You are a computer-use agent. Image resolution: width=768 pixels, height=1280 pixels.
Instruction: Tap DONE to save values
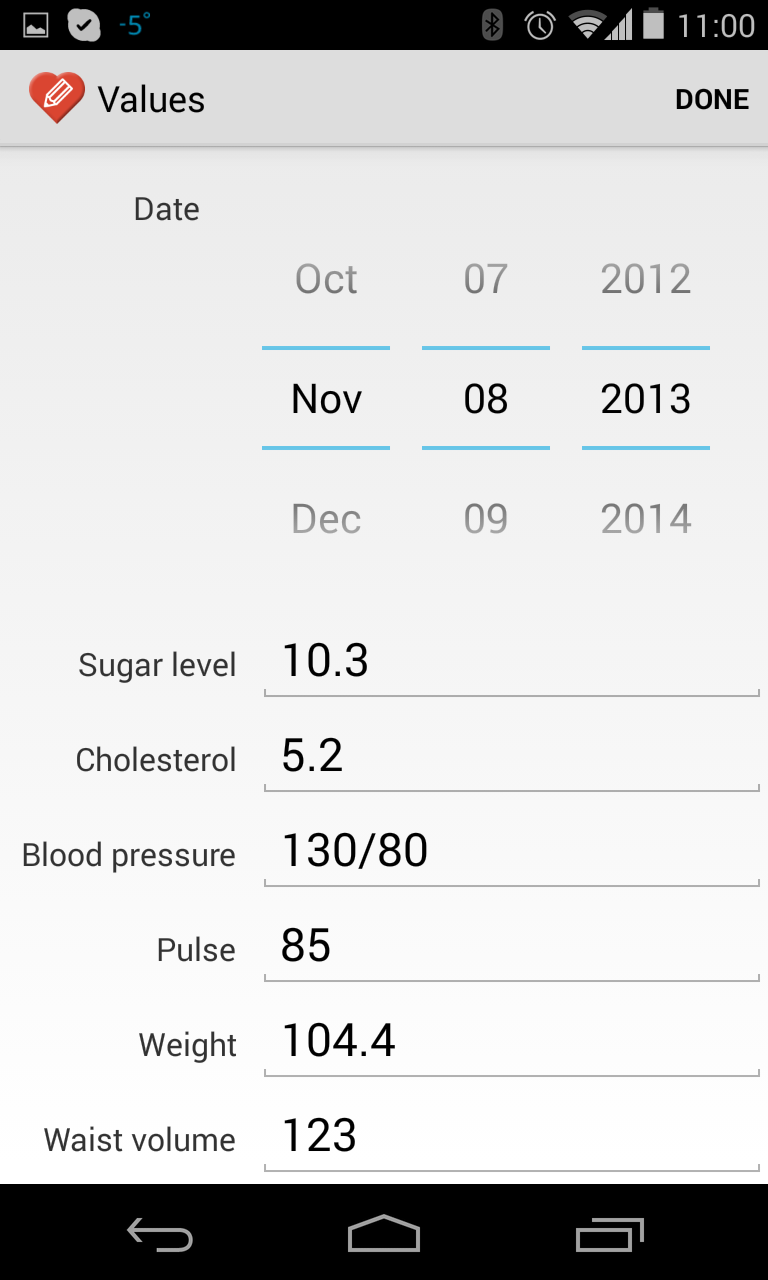712,99
